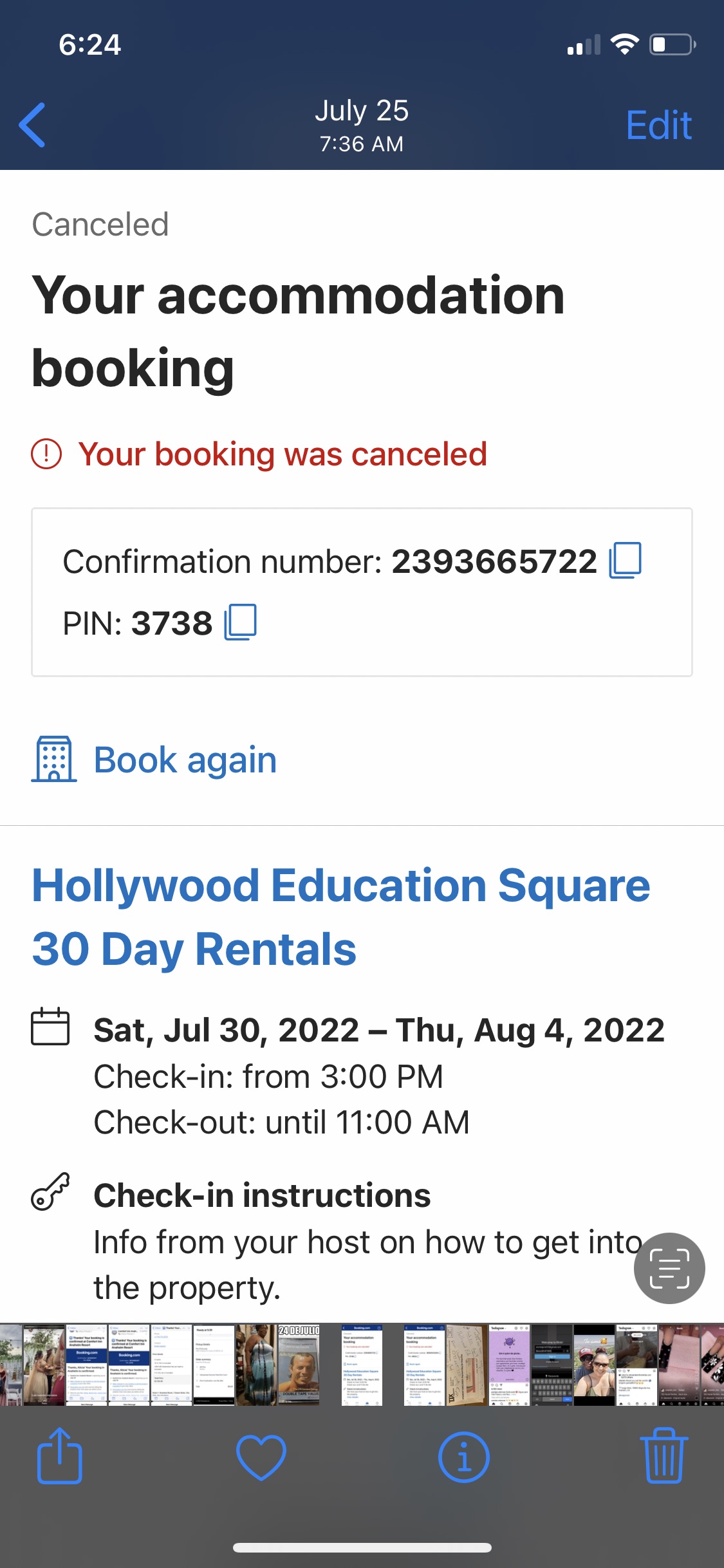The height and width of the screenshot is (1568, 724).
Task: Mark this photo as a favorite with the heart
Action: click(x=261, y=1458)
